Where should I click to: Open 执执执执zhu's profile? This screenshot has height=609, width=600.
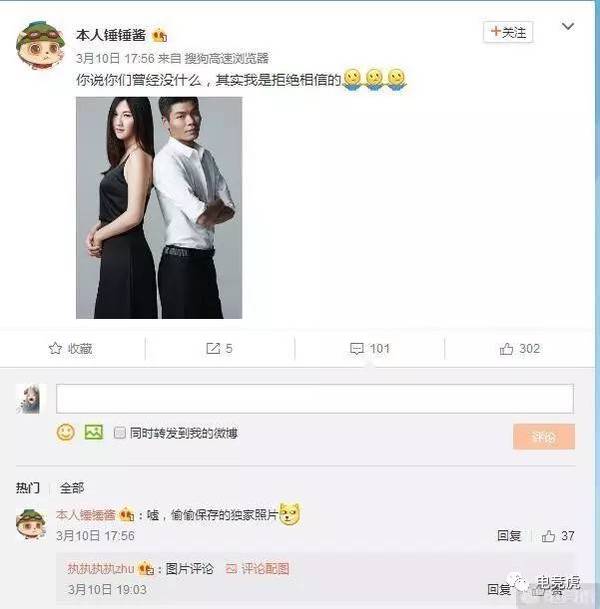101,568
